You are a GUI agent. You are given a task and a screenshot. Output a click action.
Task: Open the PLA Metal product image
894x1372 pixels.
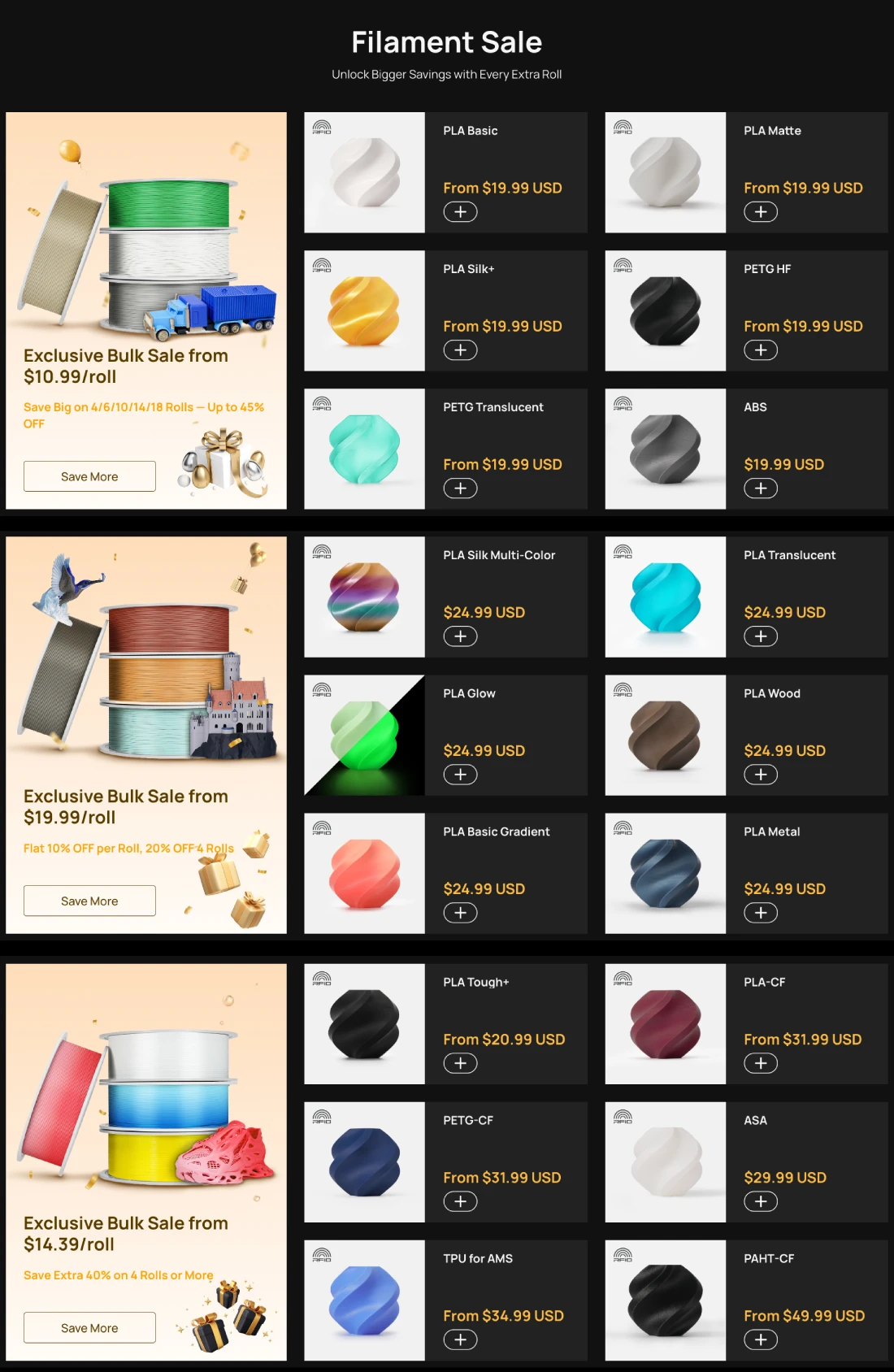tap(665, 873)
